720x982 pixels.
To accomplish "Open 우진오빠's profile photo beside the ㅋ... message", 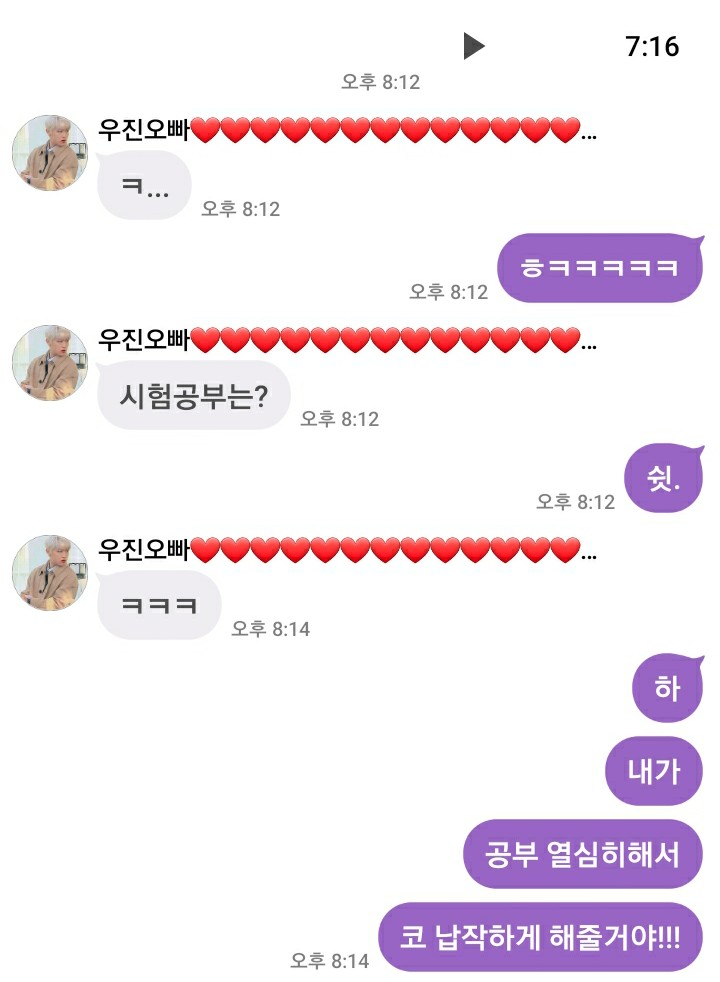I will tap(49, 153).
